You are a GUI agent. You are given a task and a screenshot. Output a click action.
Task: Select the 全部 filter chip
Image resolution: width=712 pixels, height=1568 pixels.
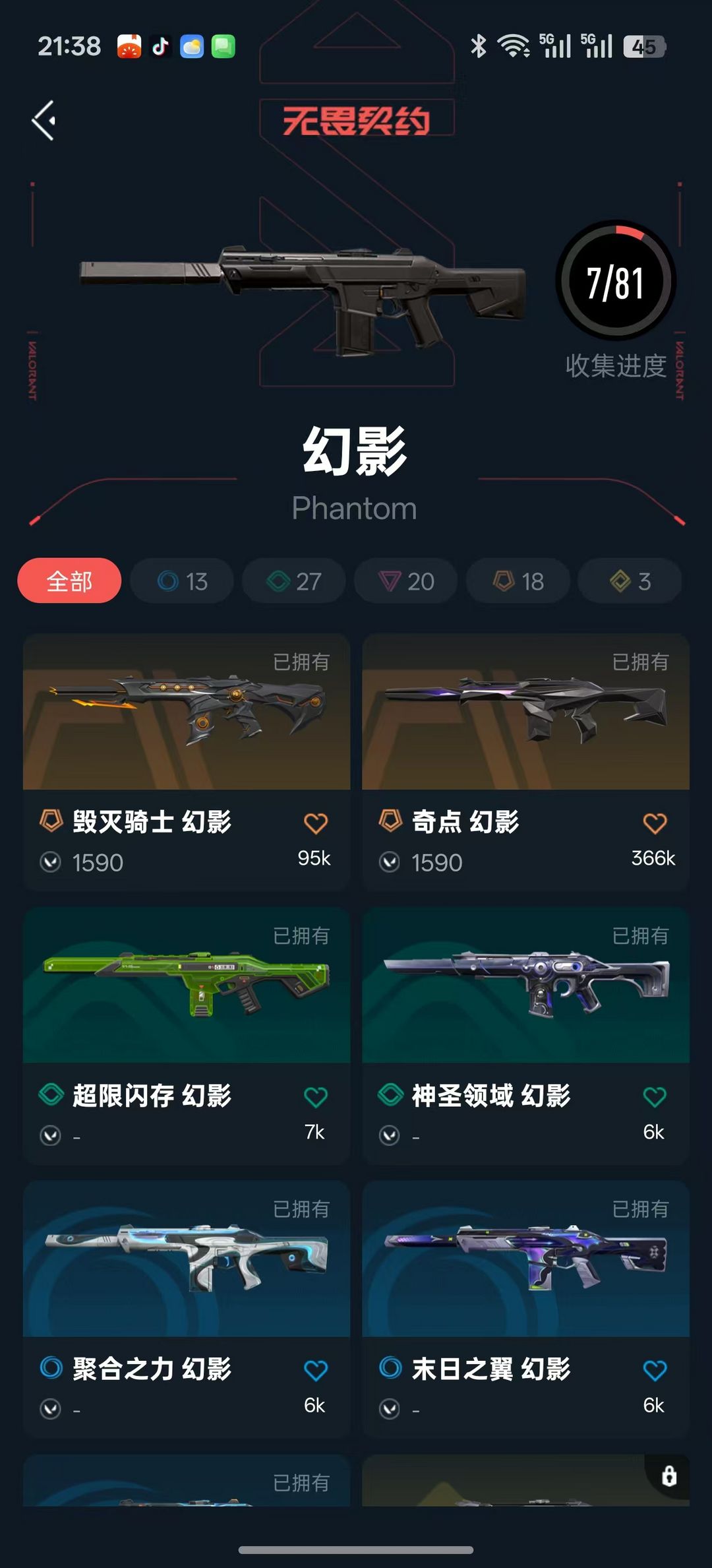[69, 581]
